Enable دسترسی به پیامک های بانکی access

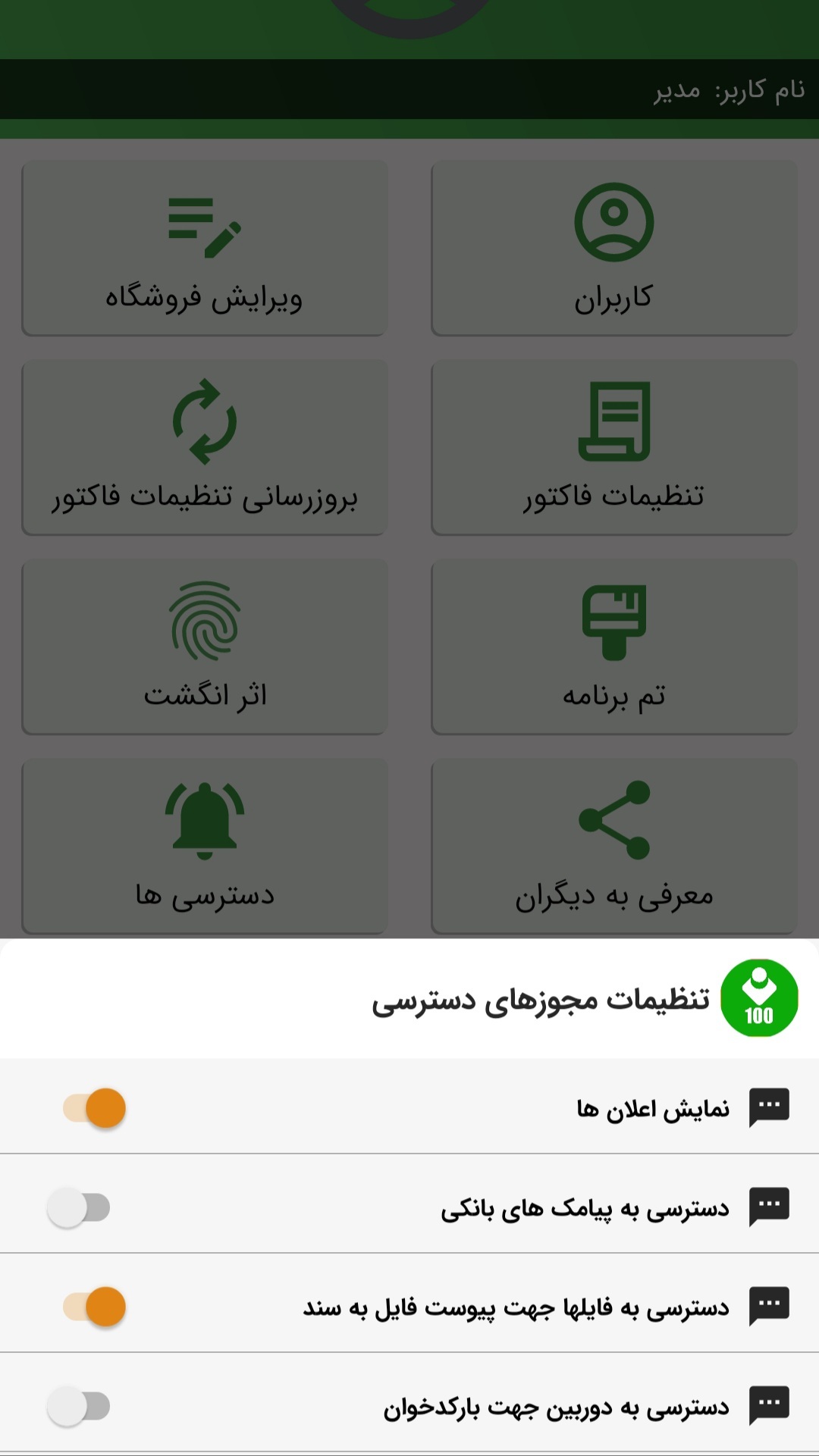[80, 1206]
